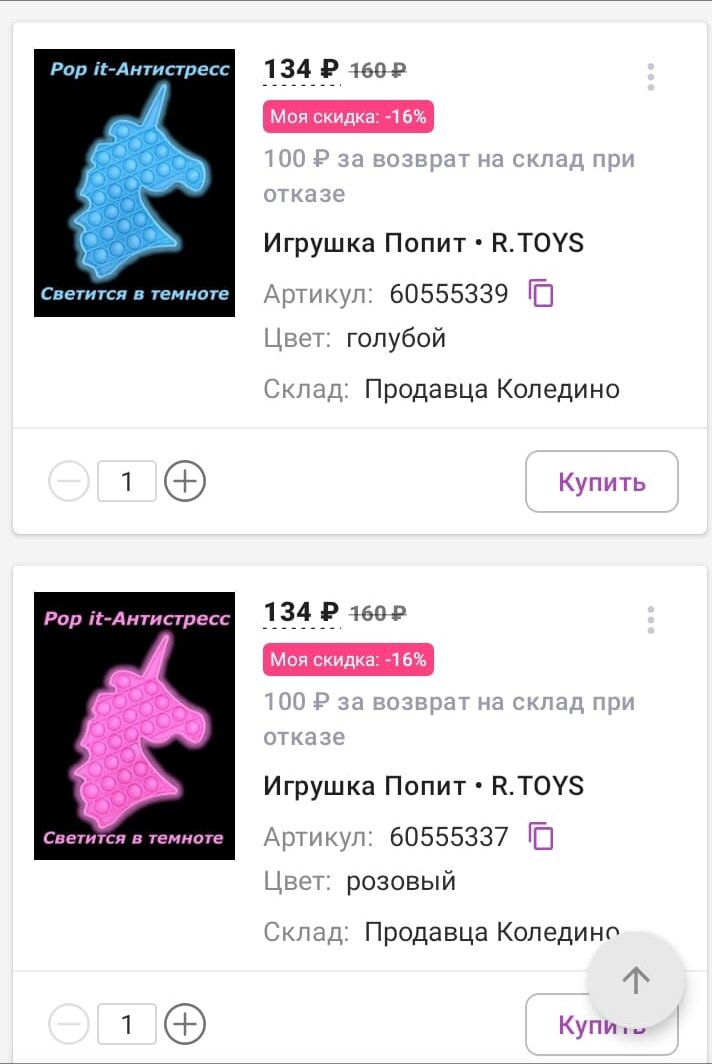Jump back to top with arrow button

point(636,981)
